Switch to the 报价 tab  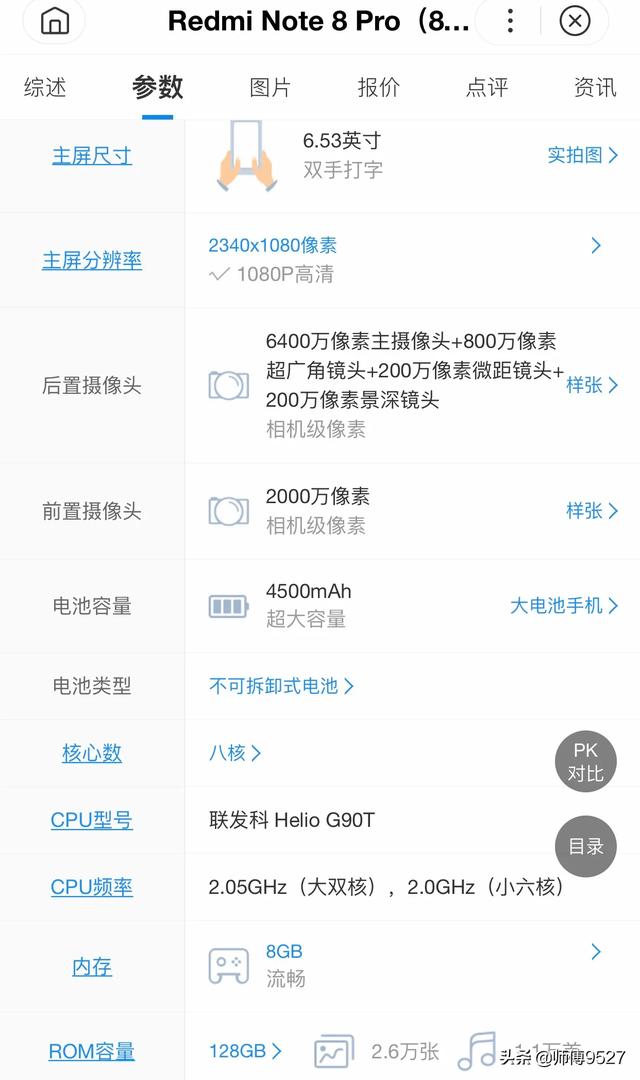(378, 87)
